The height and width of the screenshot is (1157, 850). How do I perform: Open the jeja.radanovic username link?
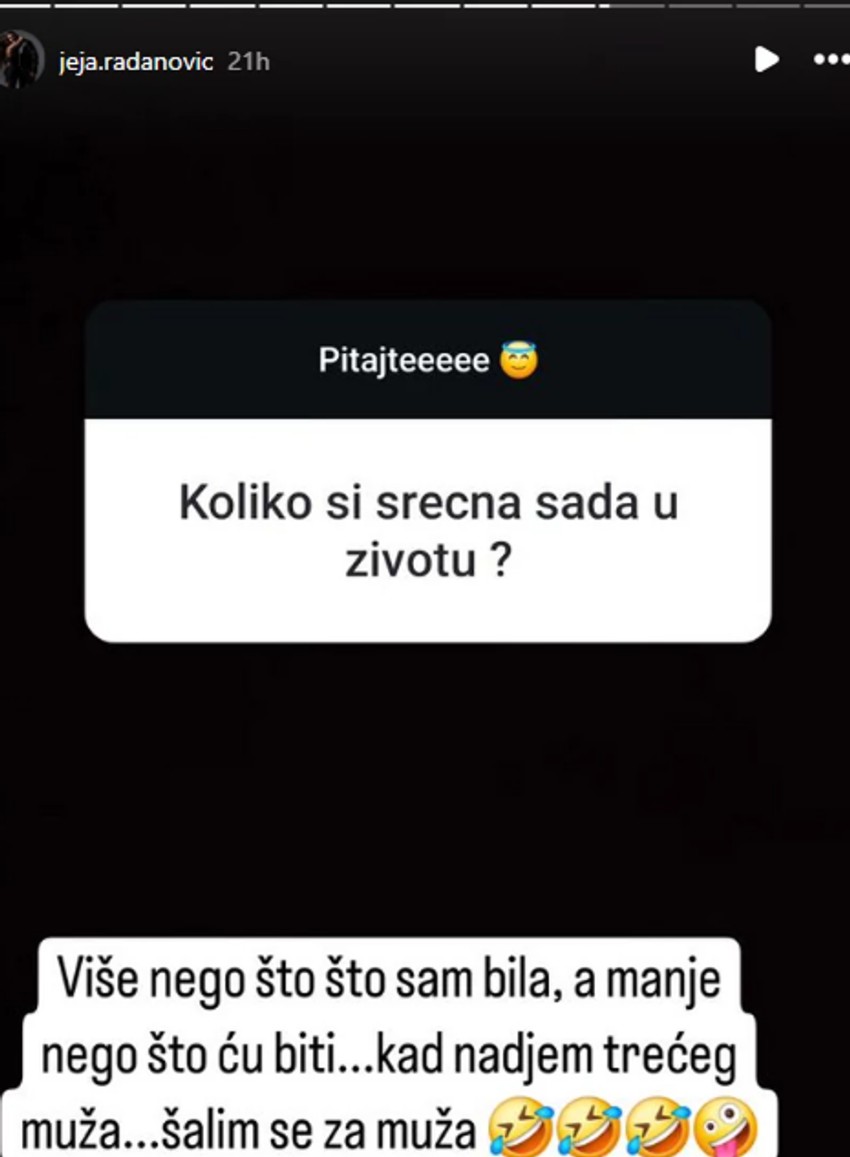(138, 60)
